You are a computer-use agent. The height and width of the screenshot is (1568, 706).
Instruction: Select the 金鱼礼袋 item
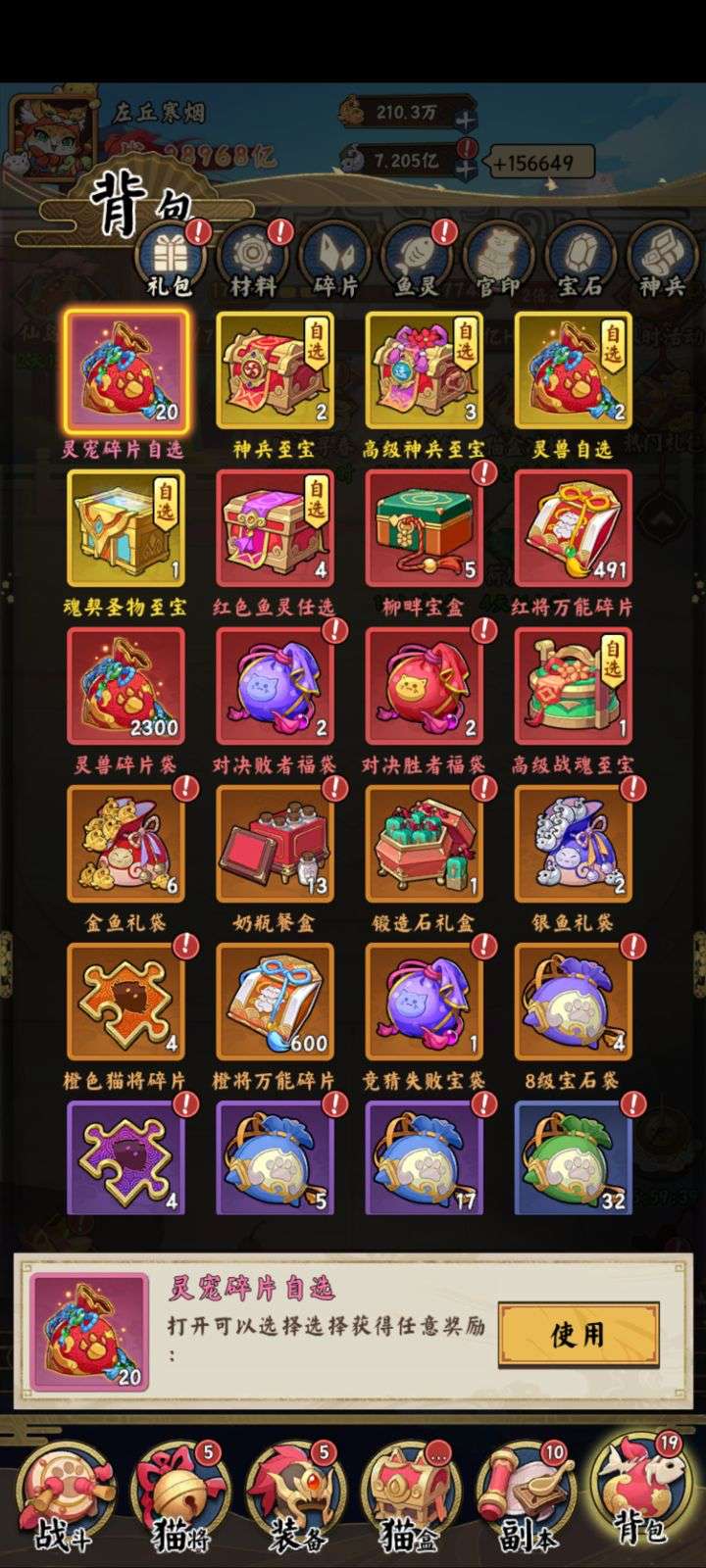pos(126,844)
